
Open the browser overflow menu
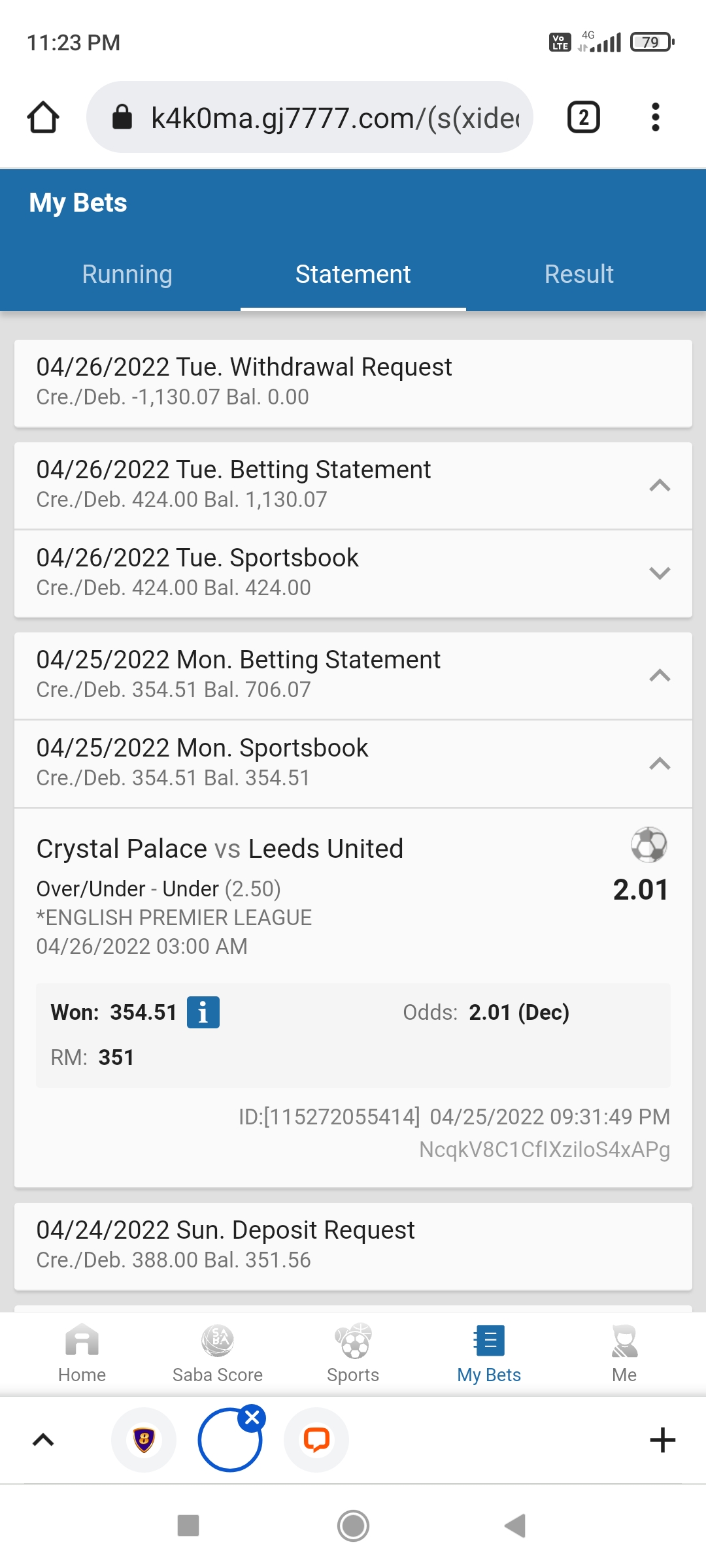655,118
